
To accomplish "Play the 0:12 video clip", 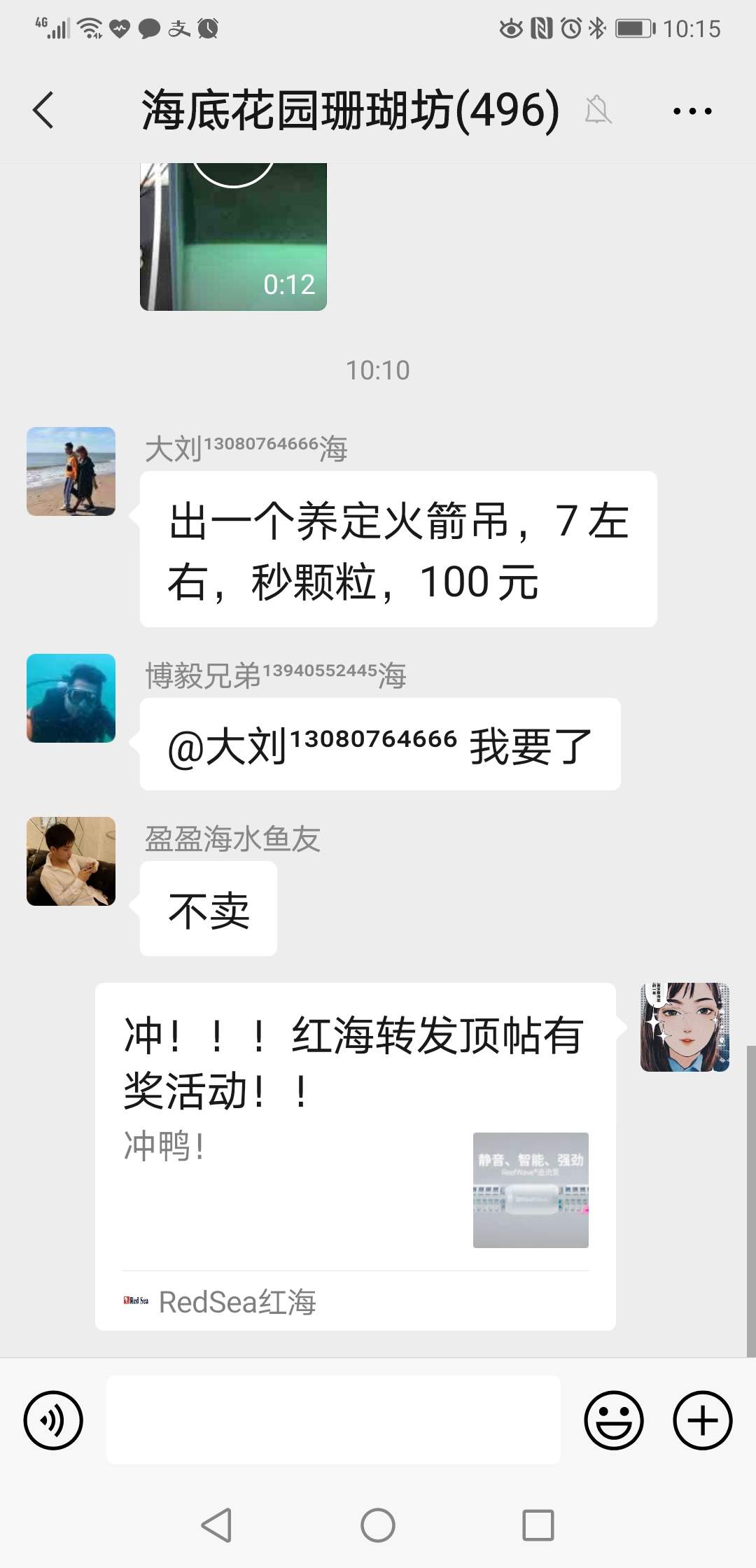I will click(x=233, y=238).
